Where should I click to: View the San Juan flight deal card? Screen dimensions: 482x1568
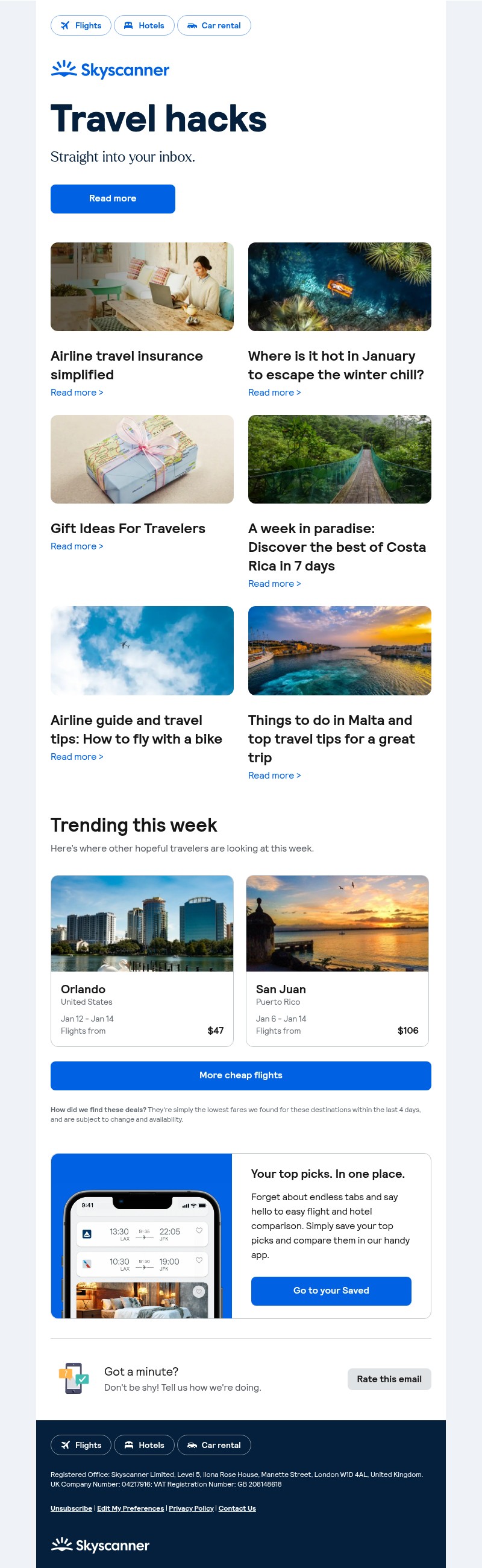coord(337,961)
